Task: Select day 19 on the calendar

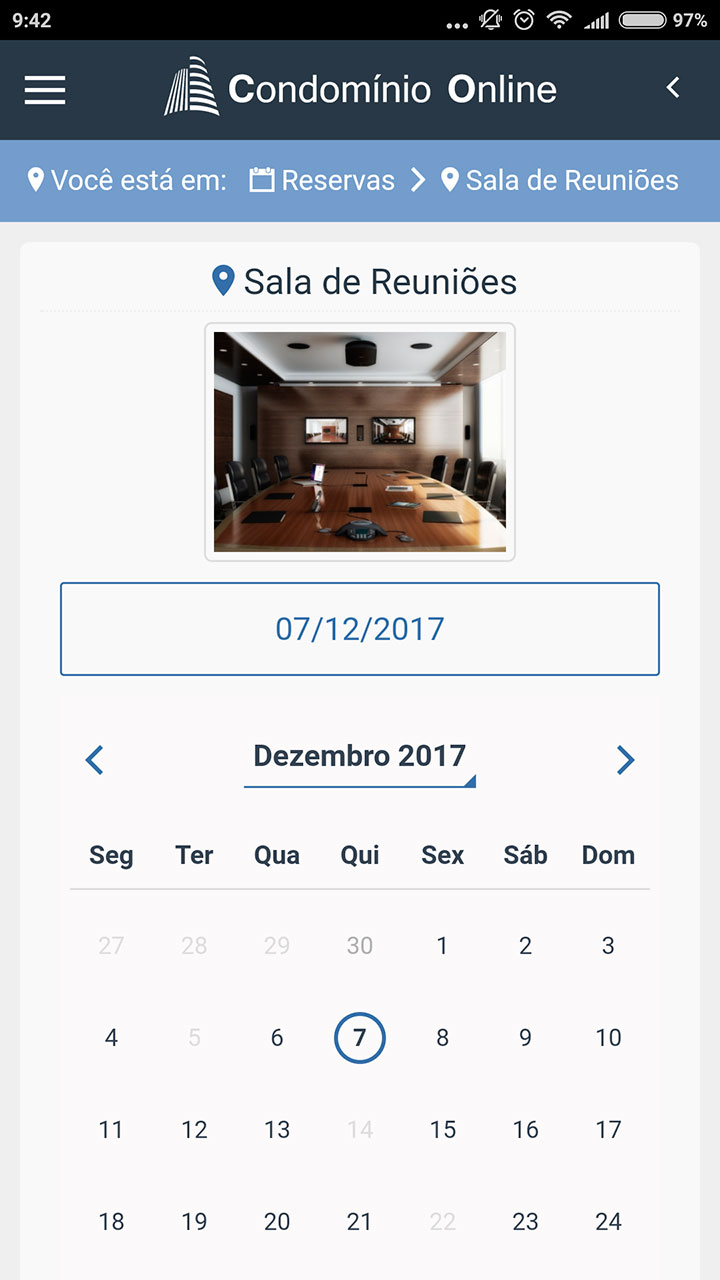Action: pos(194,1222)
